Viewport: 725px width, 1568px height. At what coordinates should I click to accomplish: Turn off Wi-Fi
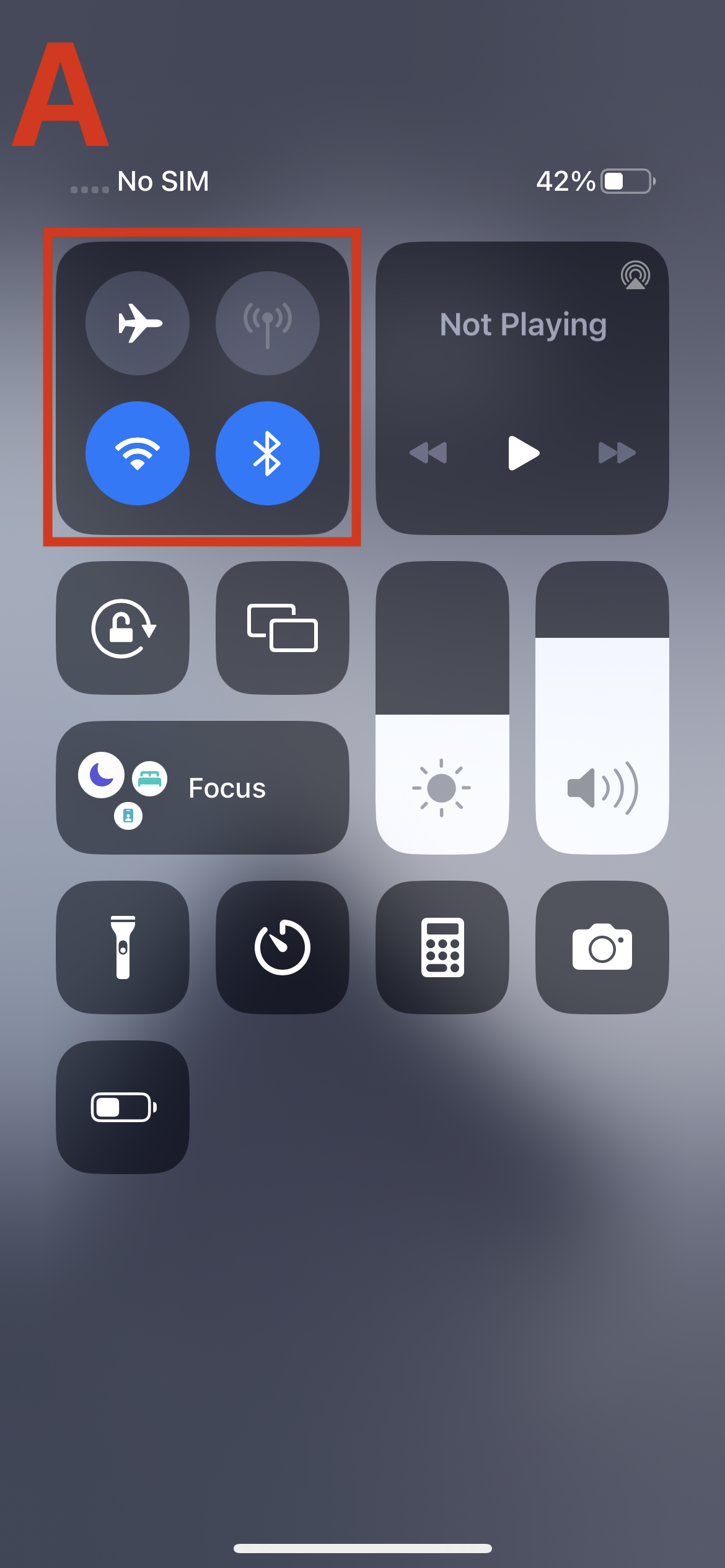pos(138,453)
